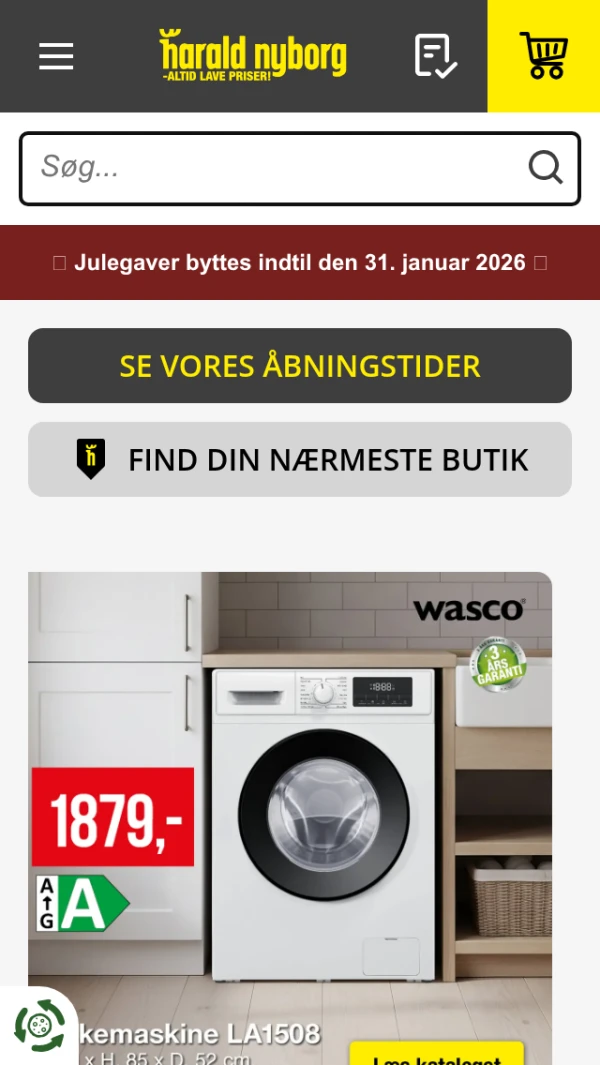Open the Julegaver exchange banner
Screen dimensions: 600x1065
coord(300,263)
